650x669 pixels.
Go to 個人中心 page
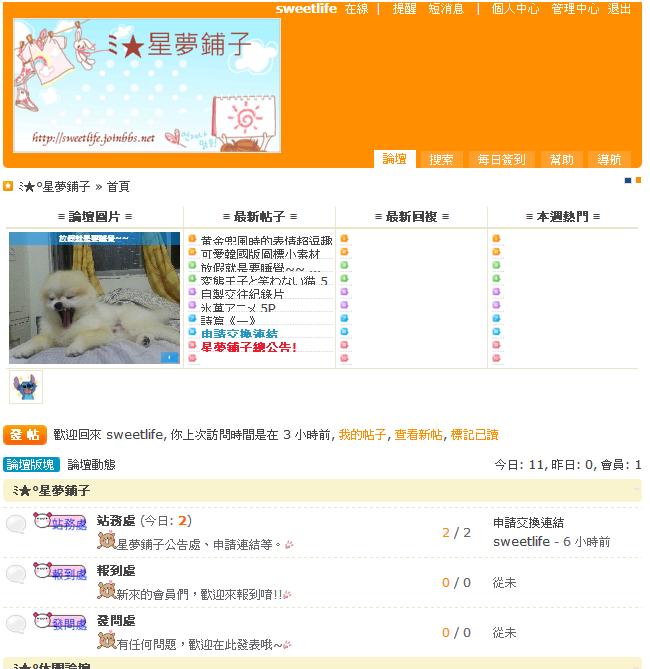point(515,8)
